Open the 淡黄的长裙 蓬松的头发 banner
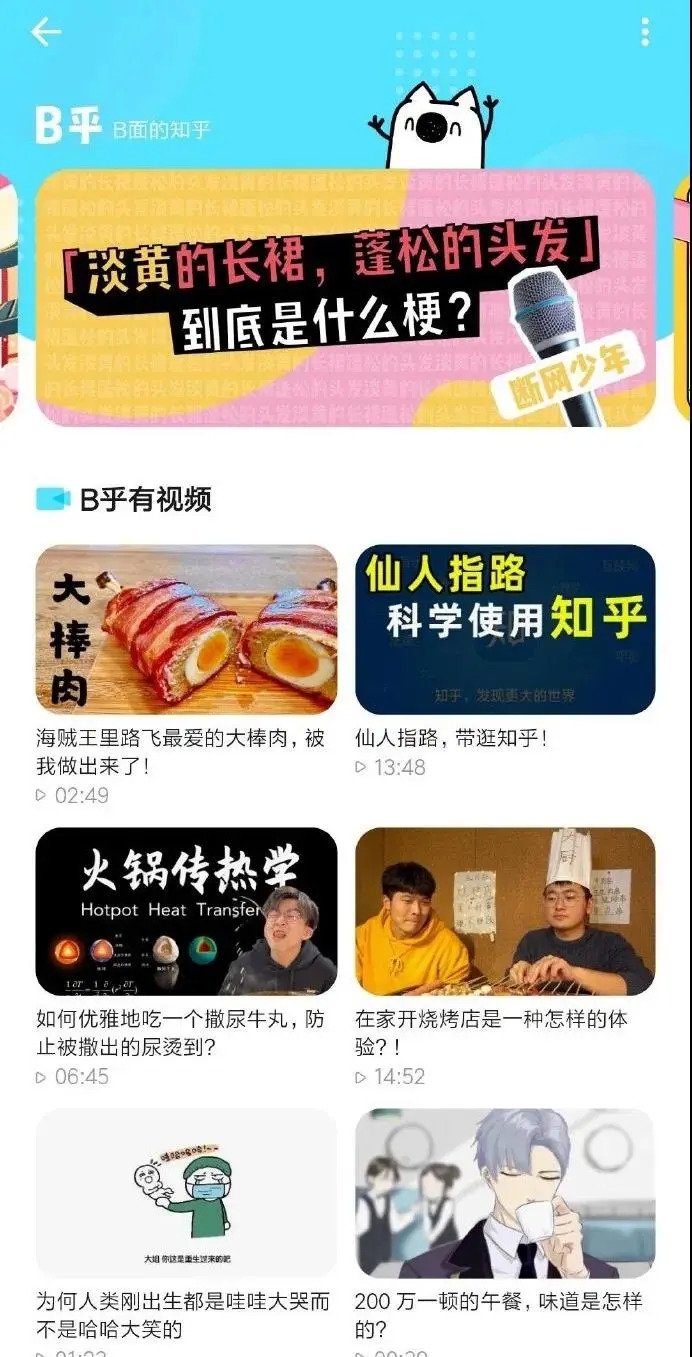 coord(345,298)
